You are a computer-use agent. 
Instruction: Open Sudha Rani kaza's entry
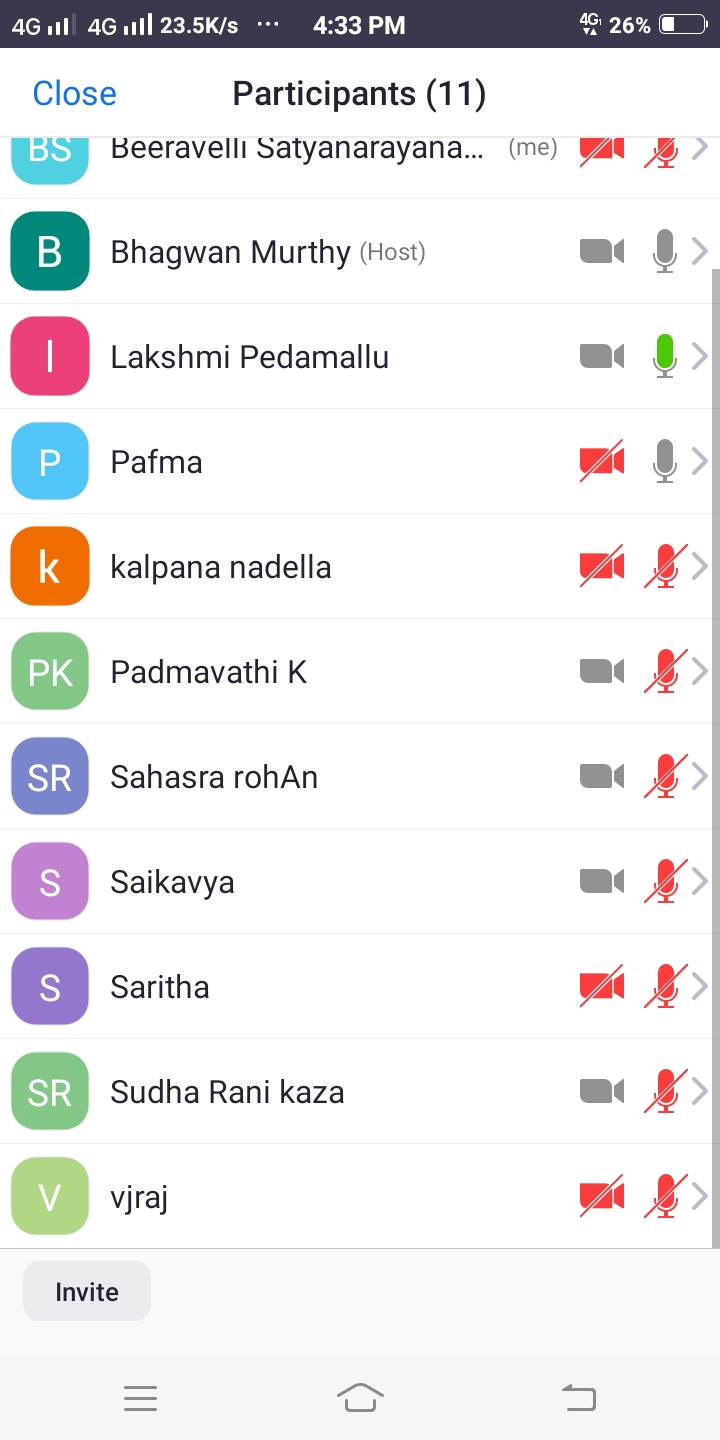pos(360,1091)
